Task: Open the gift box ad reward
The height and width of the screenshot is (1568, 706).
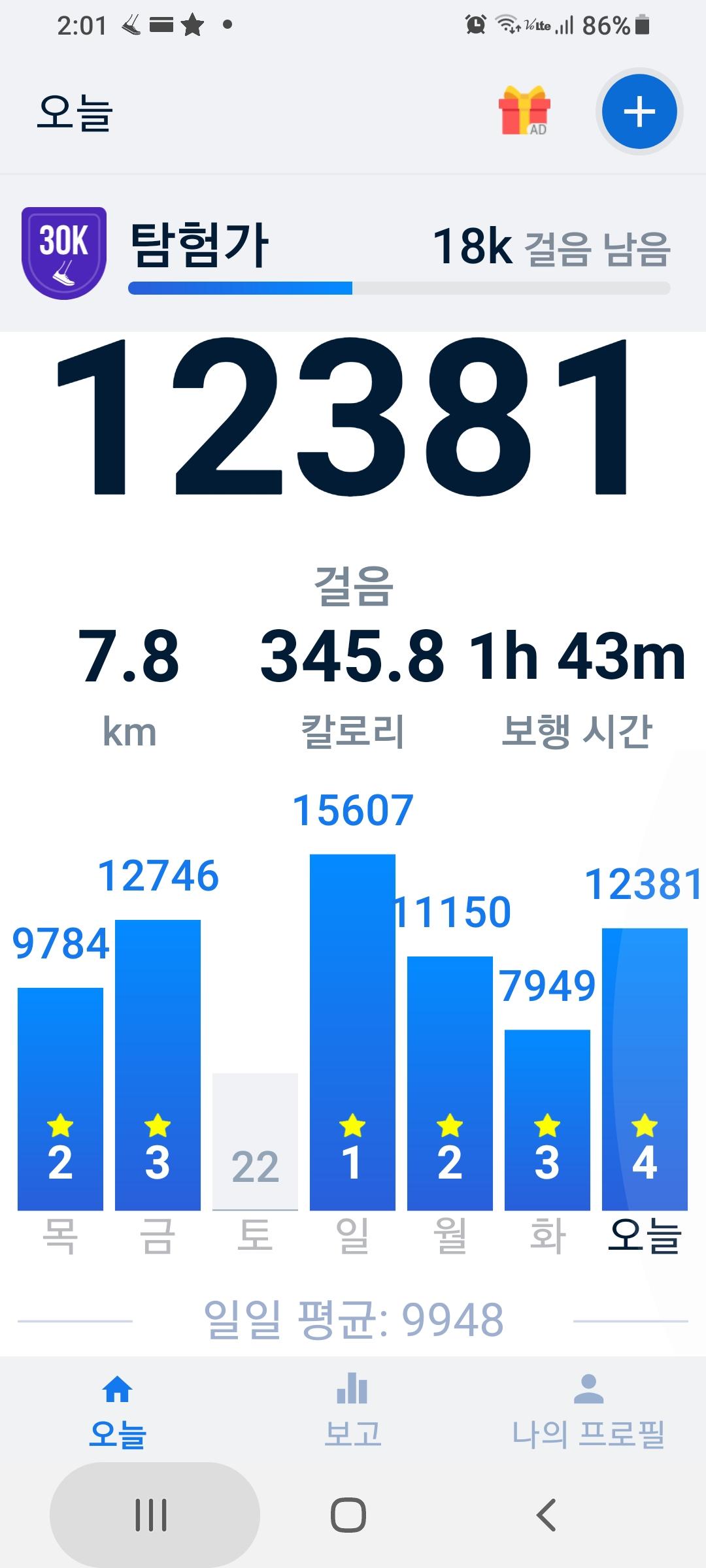Action: pyautogui.click(x=524, y=110)
